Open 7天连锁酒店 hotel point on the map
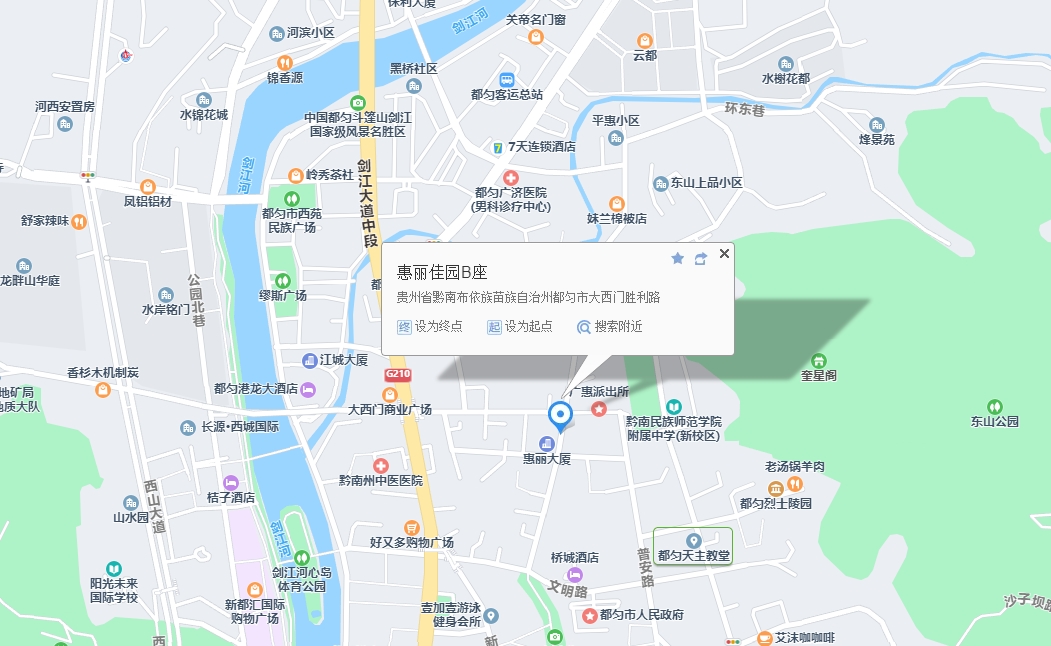This screenshot has width=1051, height=646. (497, 147)
